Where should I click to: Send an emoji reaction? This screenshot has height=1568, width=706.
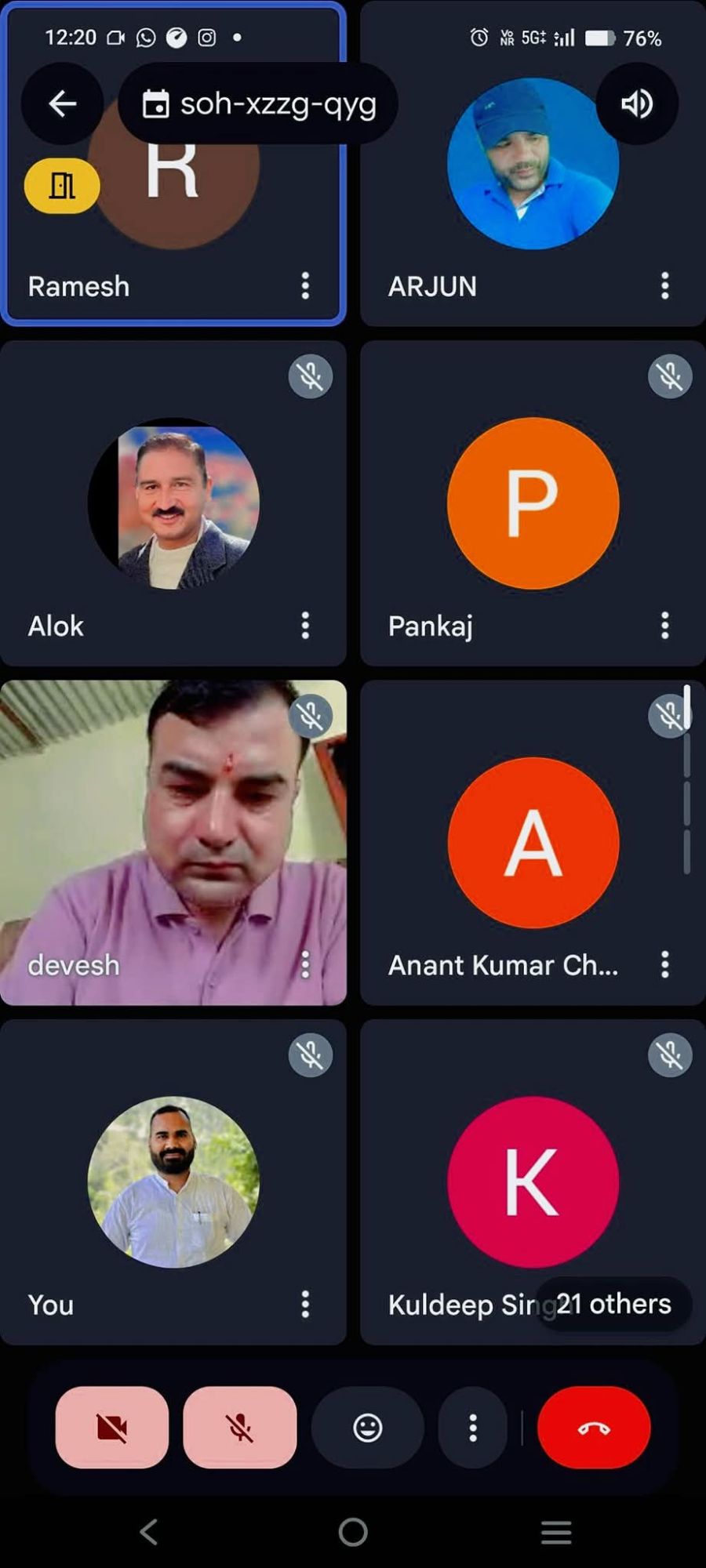[367, 1427]
